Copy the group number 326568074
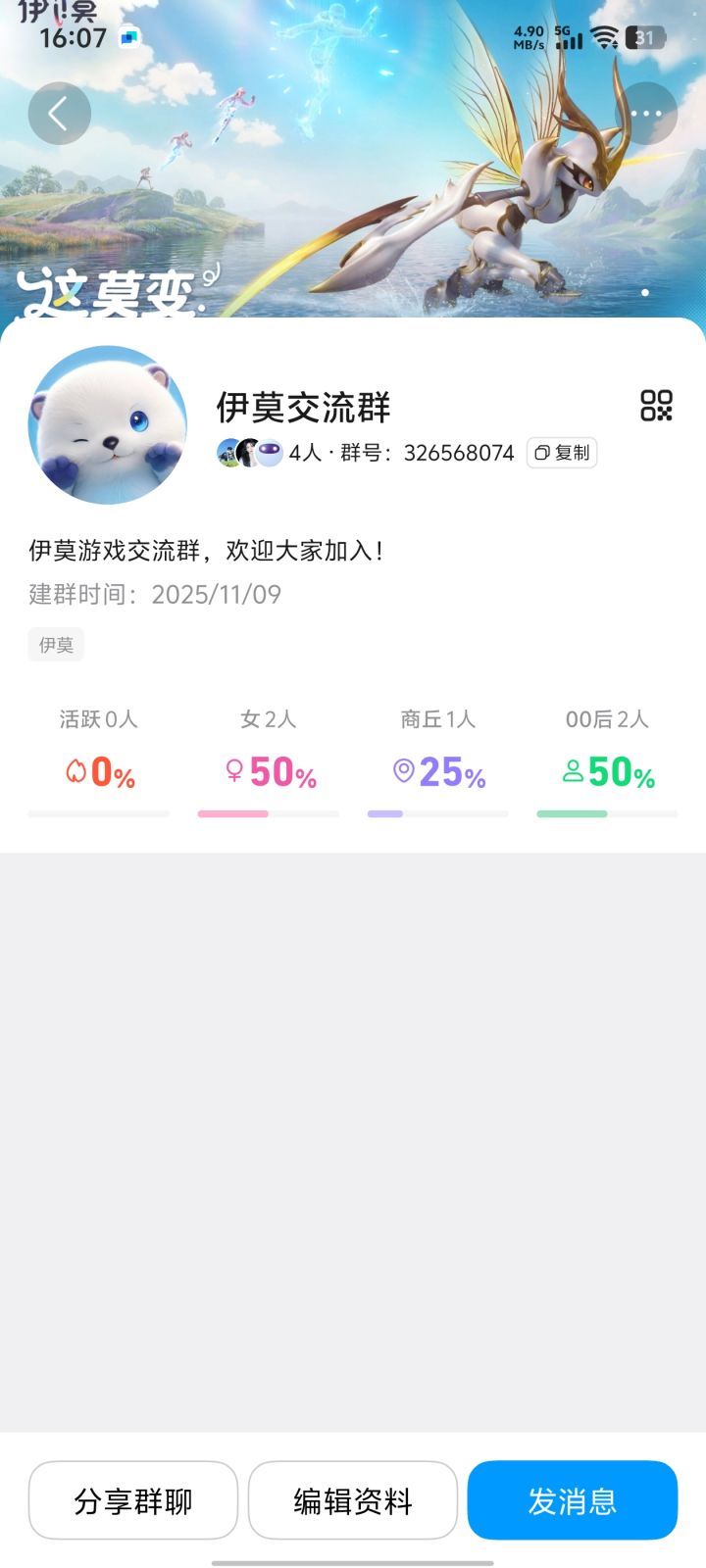Screen dimensions: 706x1568 563,452
